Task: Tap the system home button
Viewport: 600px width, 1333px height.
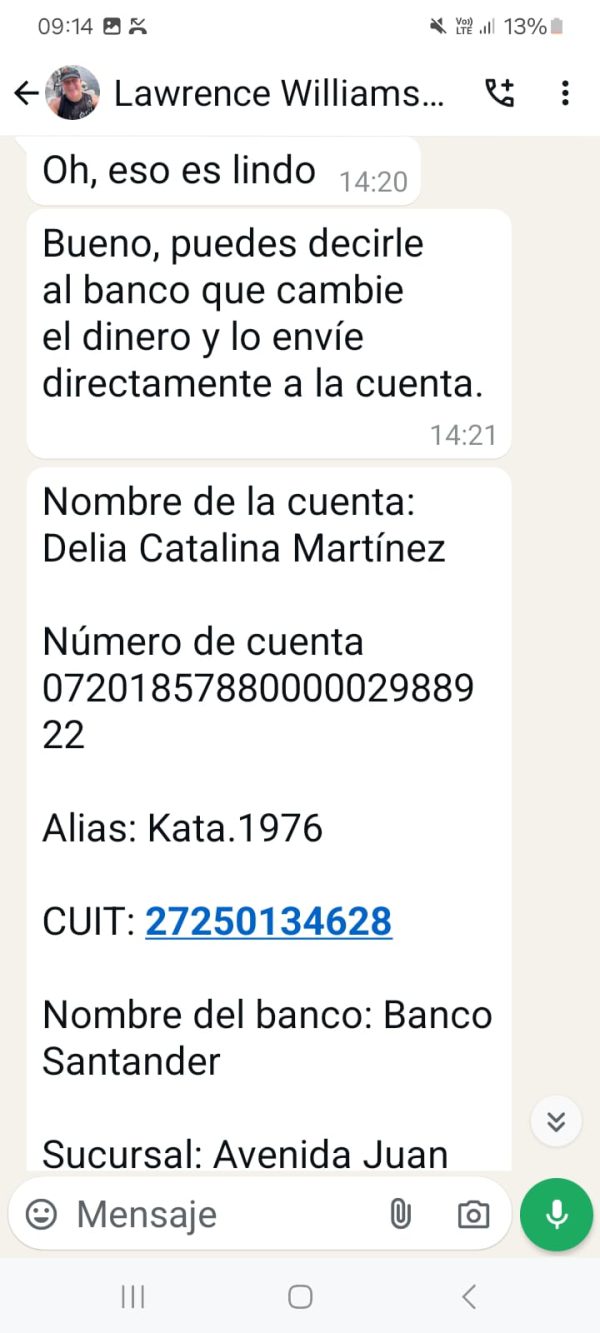Action: tap(300, 1297)
